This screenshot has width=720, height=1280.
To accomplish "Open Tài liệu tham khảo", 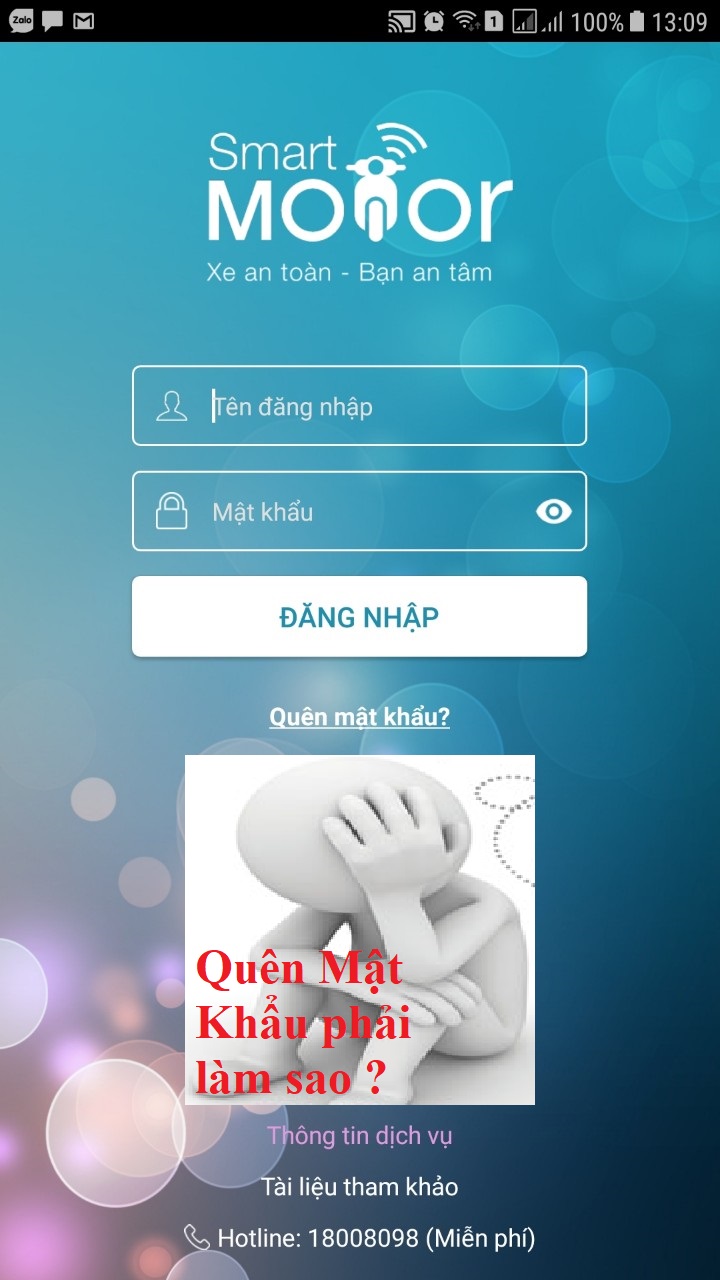I will coord(359,1187).
